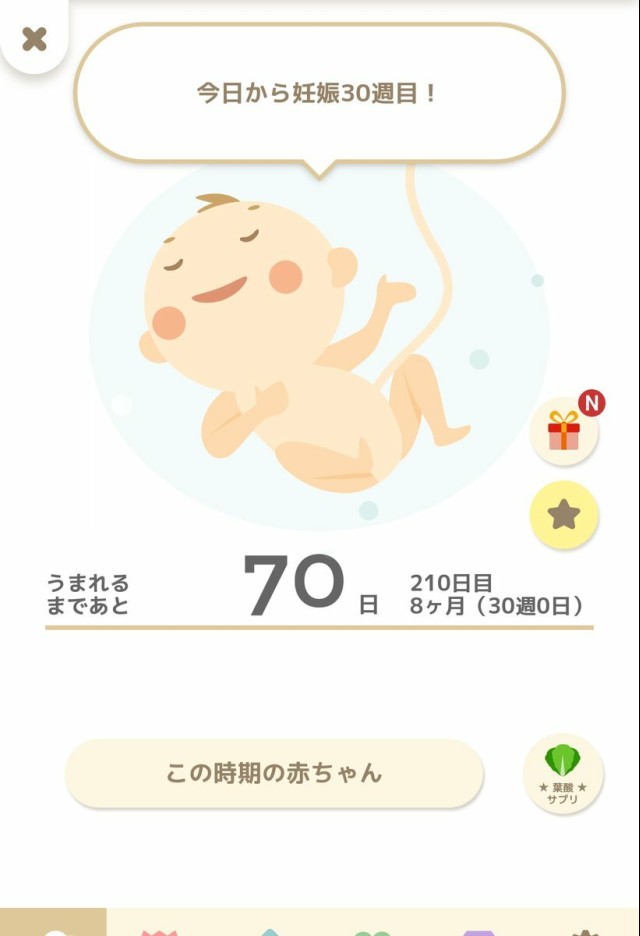Open この時期の赤ちゃん info

(274, 773)
